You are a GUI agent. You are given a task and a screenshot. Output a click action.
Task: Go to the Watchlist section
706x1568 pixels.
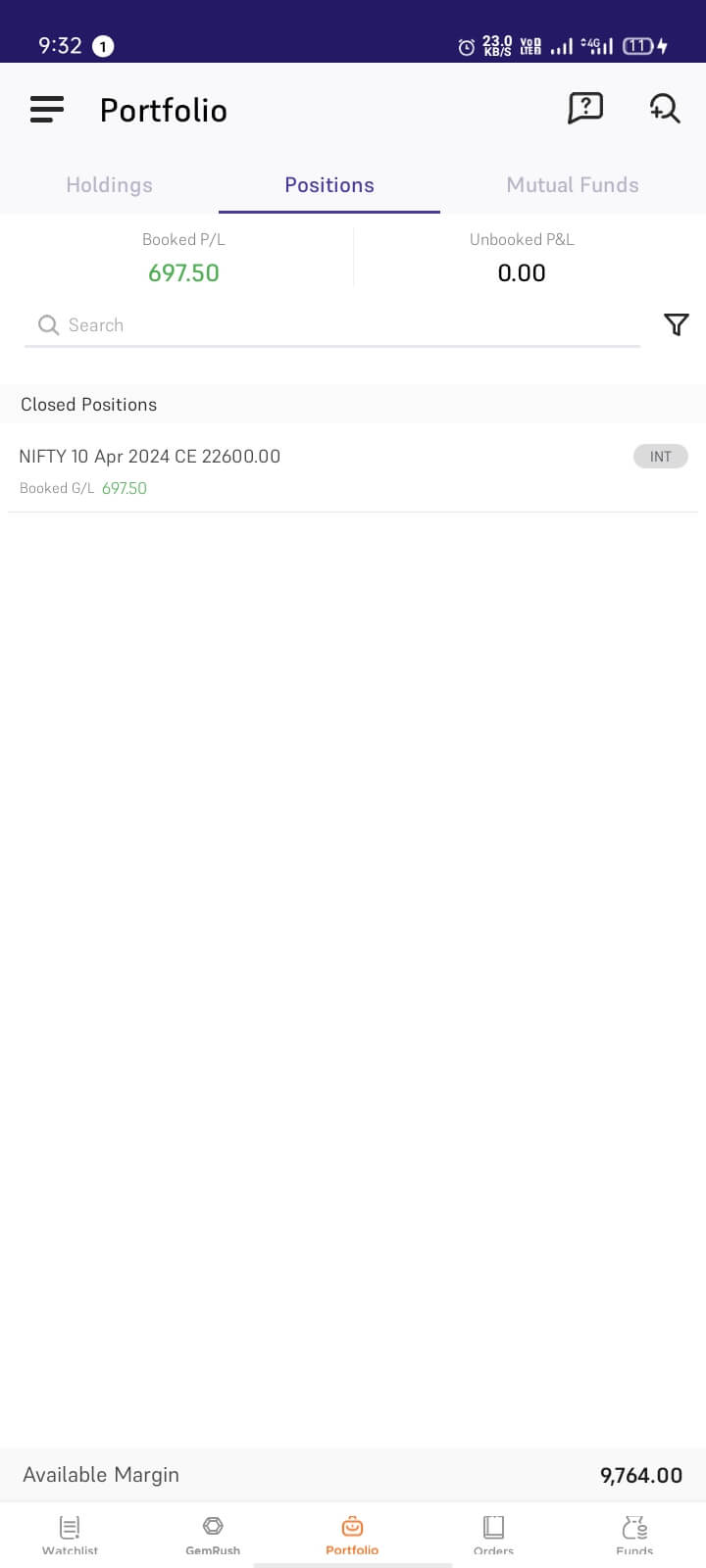(71, 1534)
